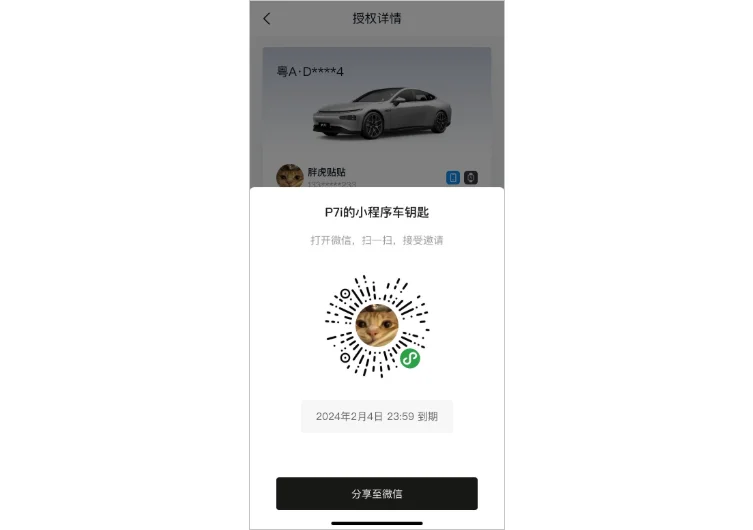Tap 分享至微信 to share the key
Image resolution: width=753 pixels, height=530 pixels.
pos(376,494)
